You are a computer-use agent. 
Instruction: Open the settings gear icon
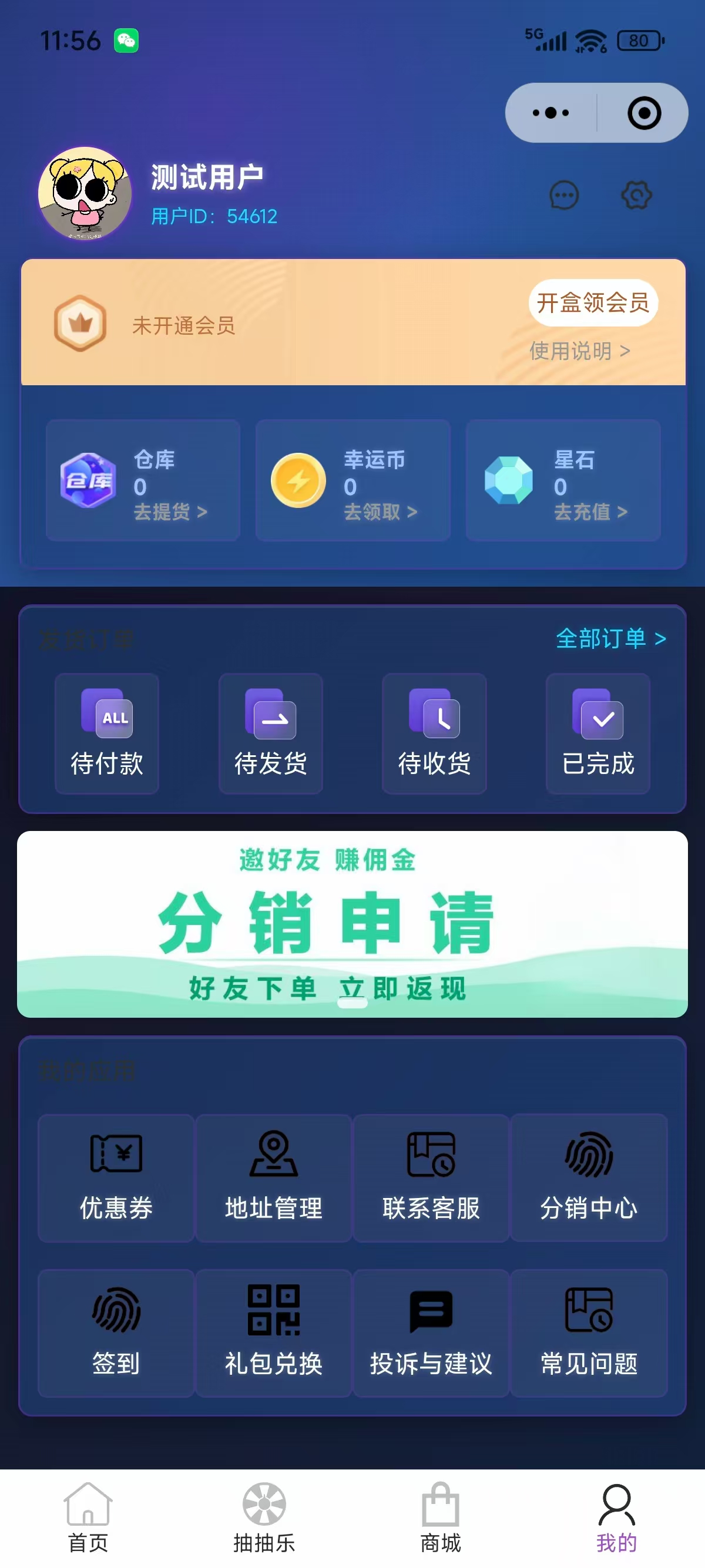tap(636, 196)
